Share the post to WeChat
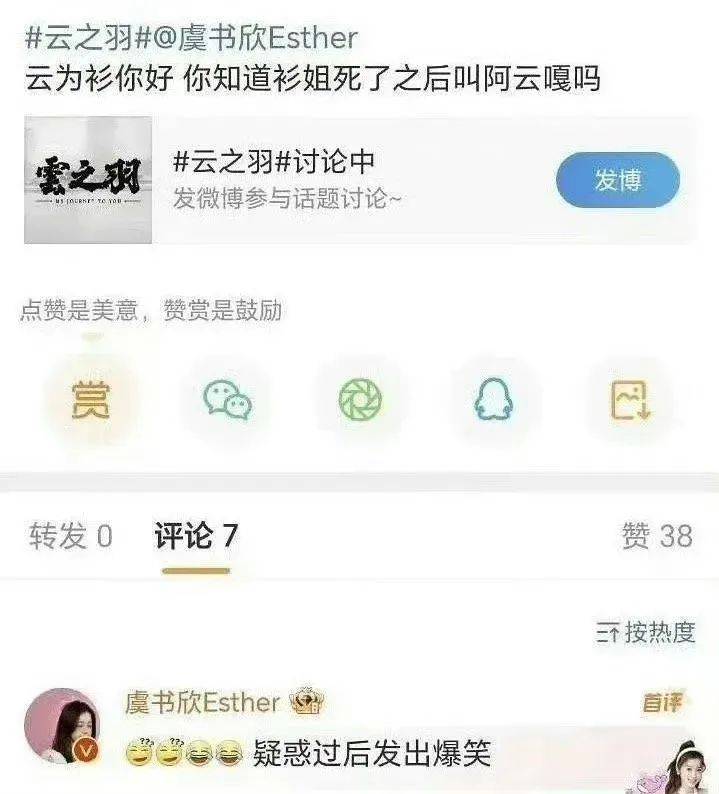Viewport: 719px width, 794px height. pyautogui.click(x=227, y=401)
